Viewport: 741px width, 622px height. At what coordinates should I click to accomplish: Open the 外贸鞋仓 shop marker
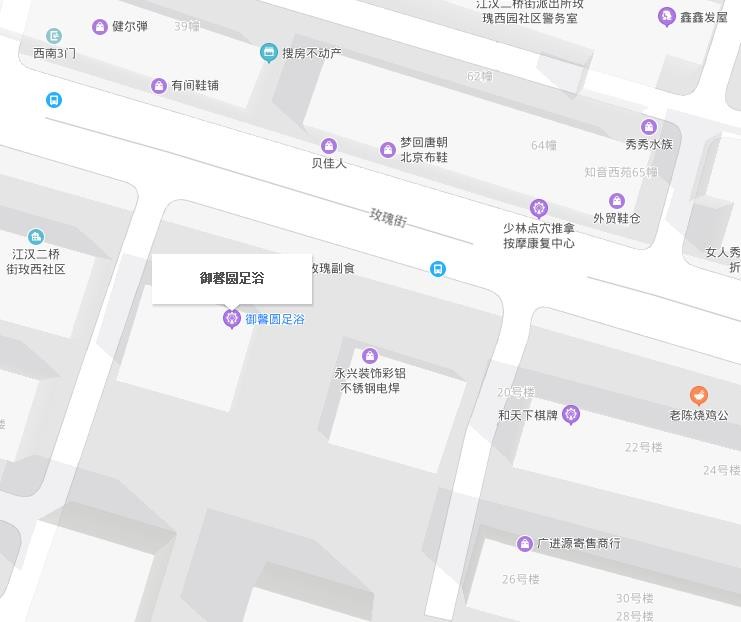(617, 201)
